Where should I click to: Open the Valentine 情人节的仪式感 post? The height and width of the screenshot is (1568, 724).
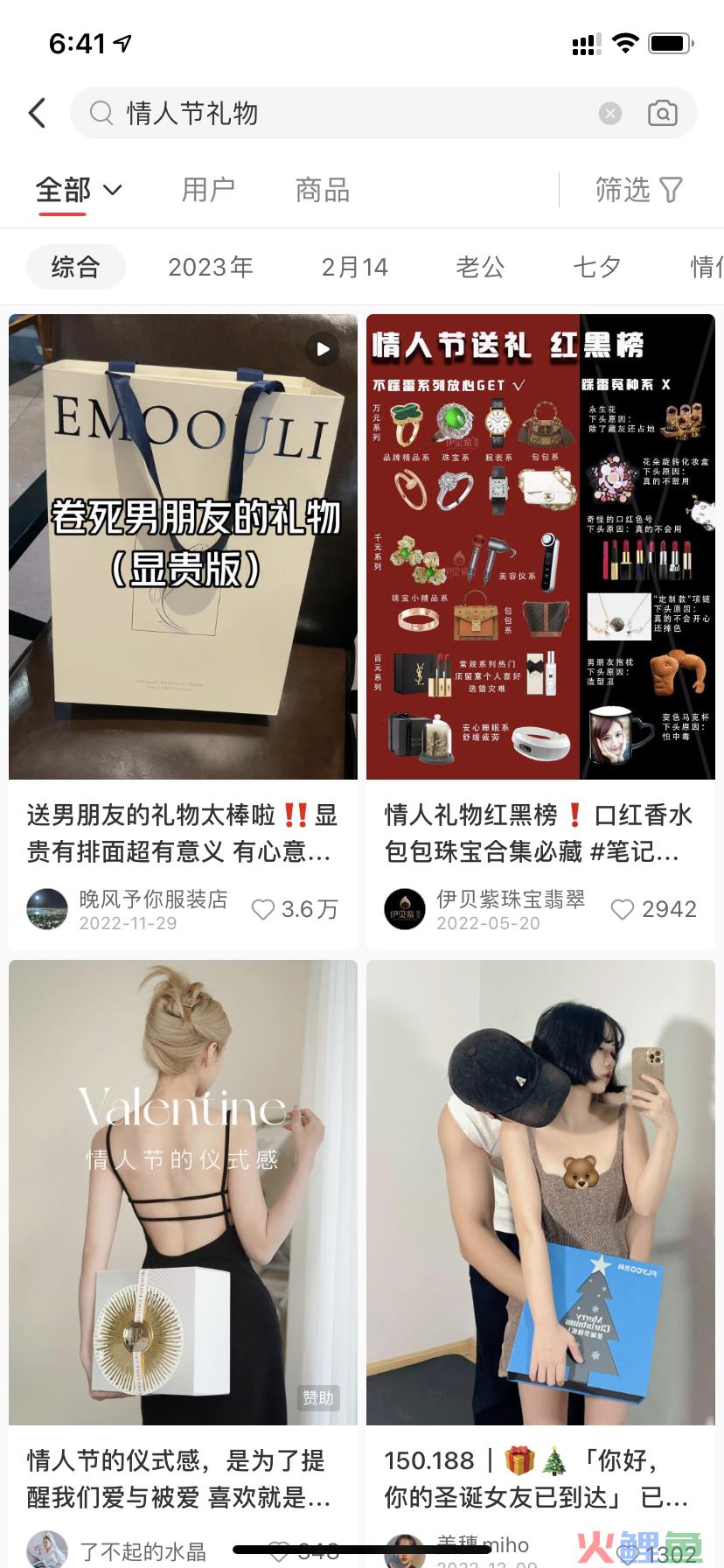tap(183, 1193)
